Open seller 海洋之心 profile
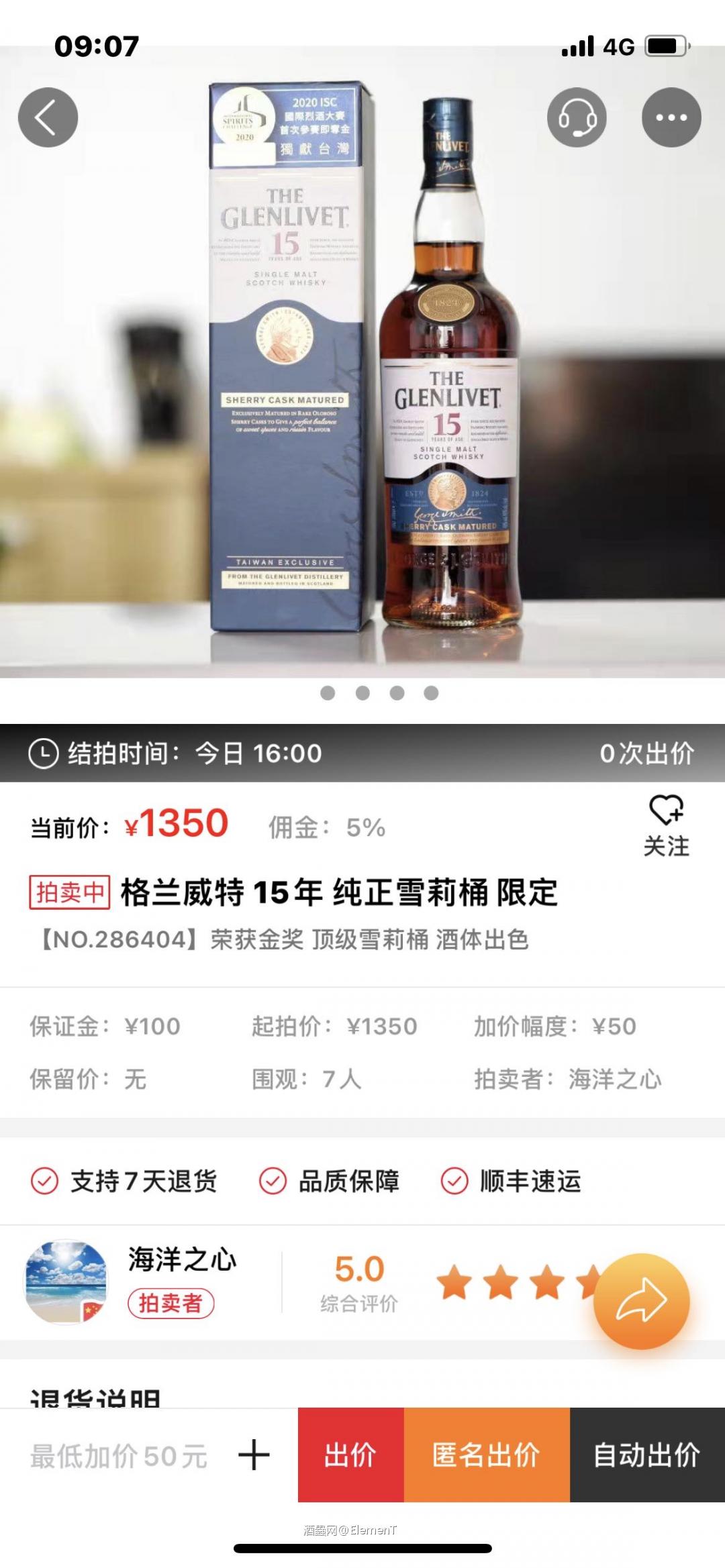725x1568 pixels. click(x=180, y=1261)
